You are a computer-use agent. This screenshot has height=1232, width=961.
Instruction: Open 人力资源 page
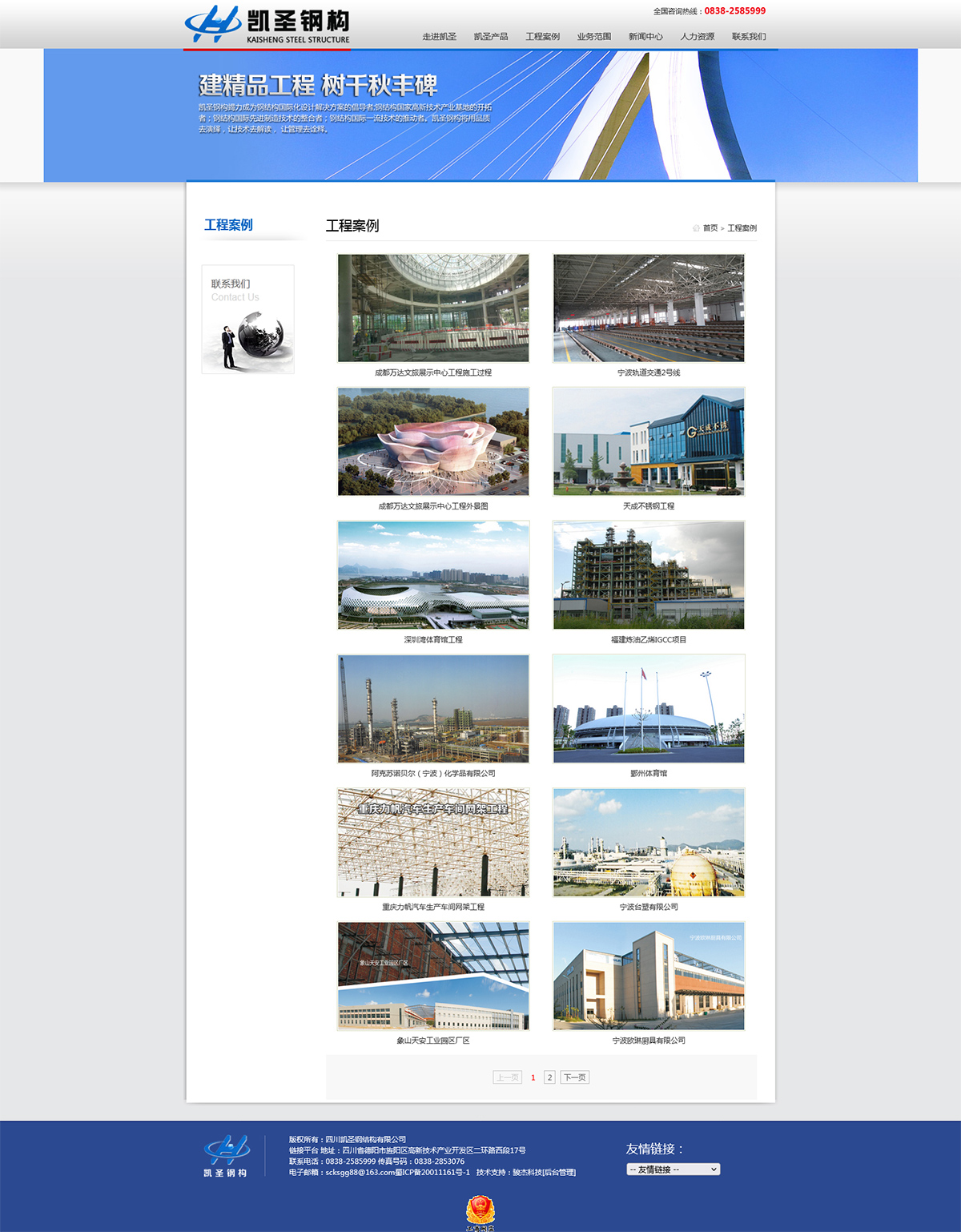[697, 37]
